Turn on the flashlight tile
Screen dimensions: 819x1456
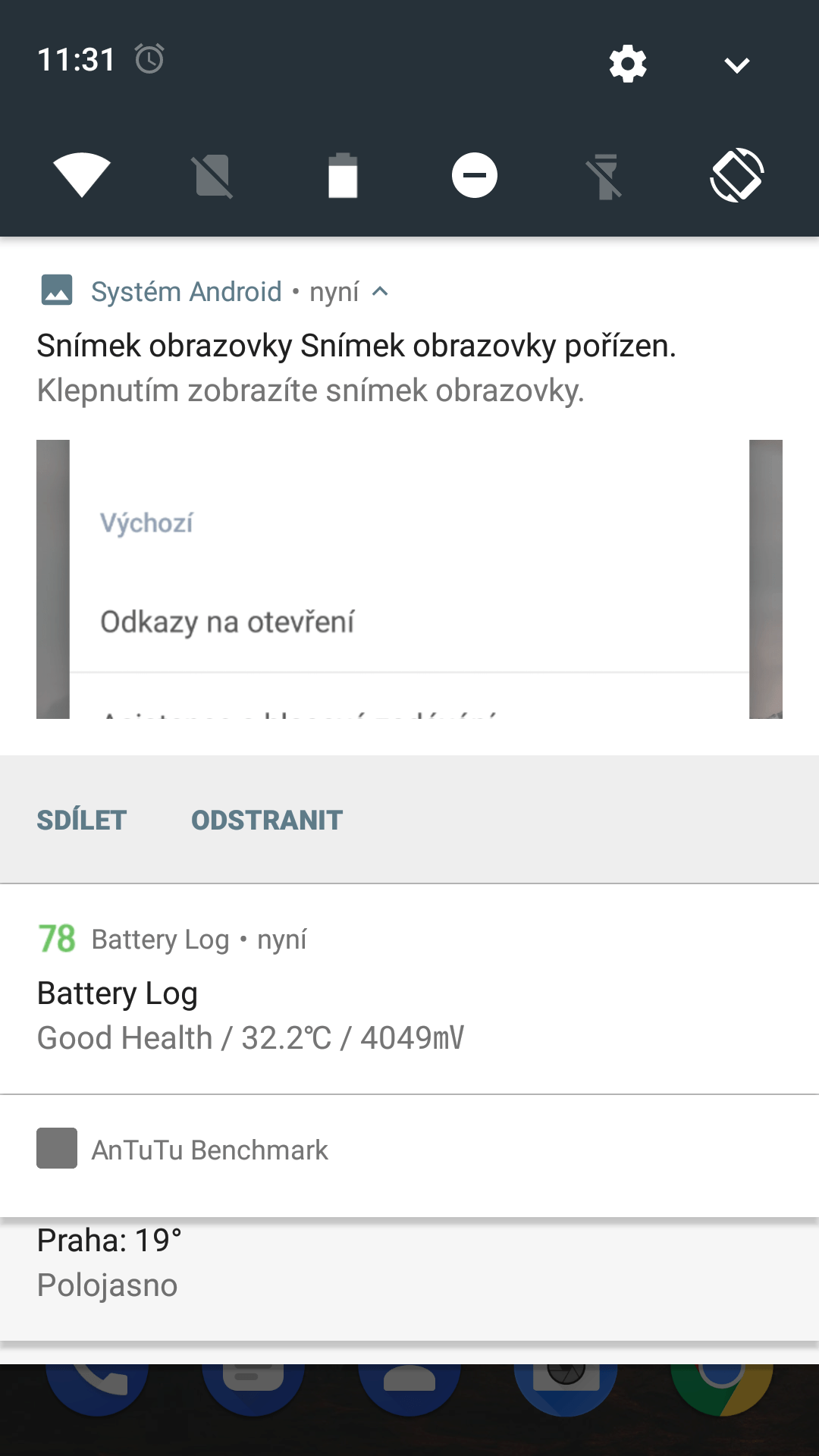tap(605, 176)
